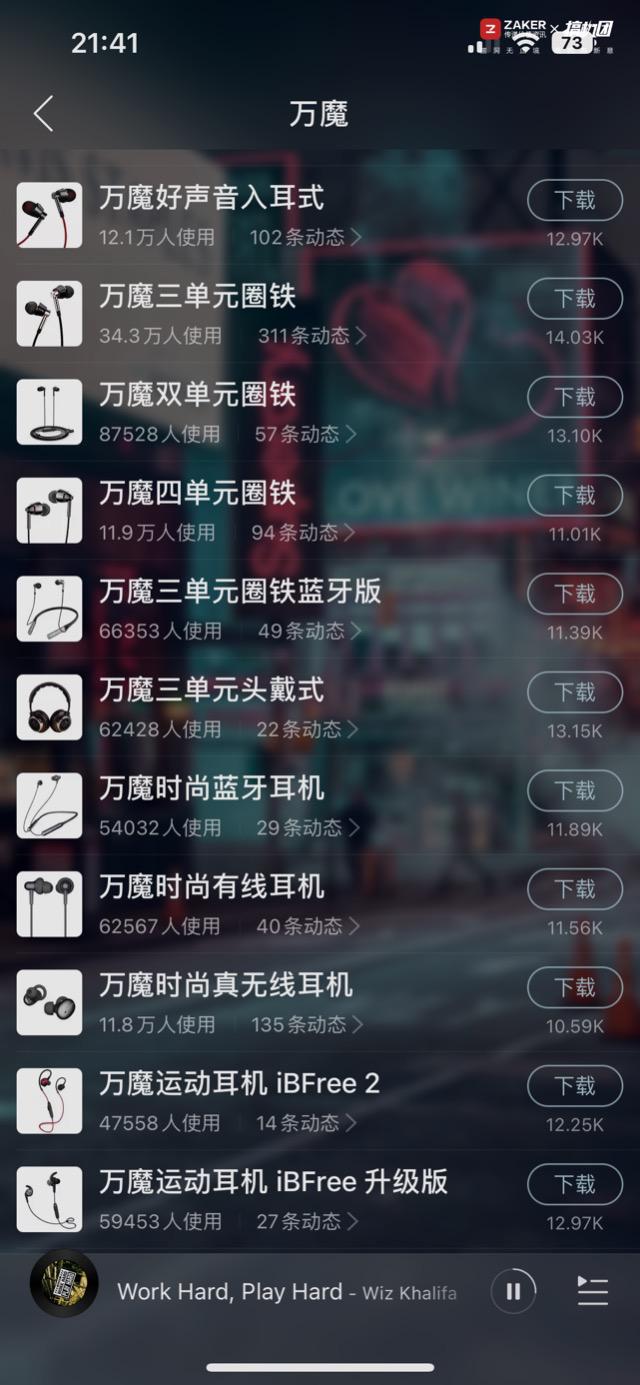Open the playlist queue icon
The width and height of the screenshot is (640, 1385).
click(x=593, y=1291)
